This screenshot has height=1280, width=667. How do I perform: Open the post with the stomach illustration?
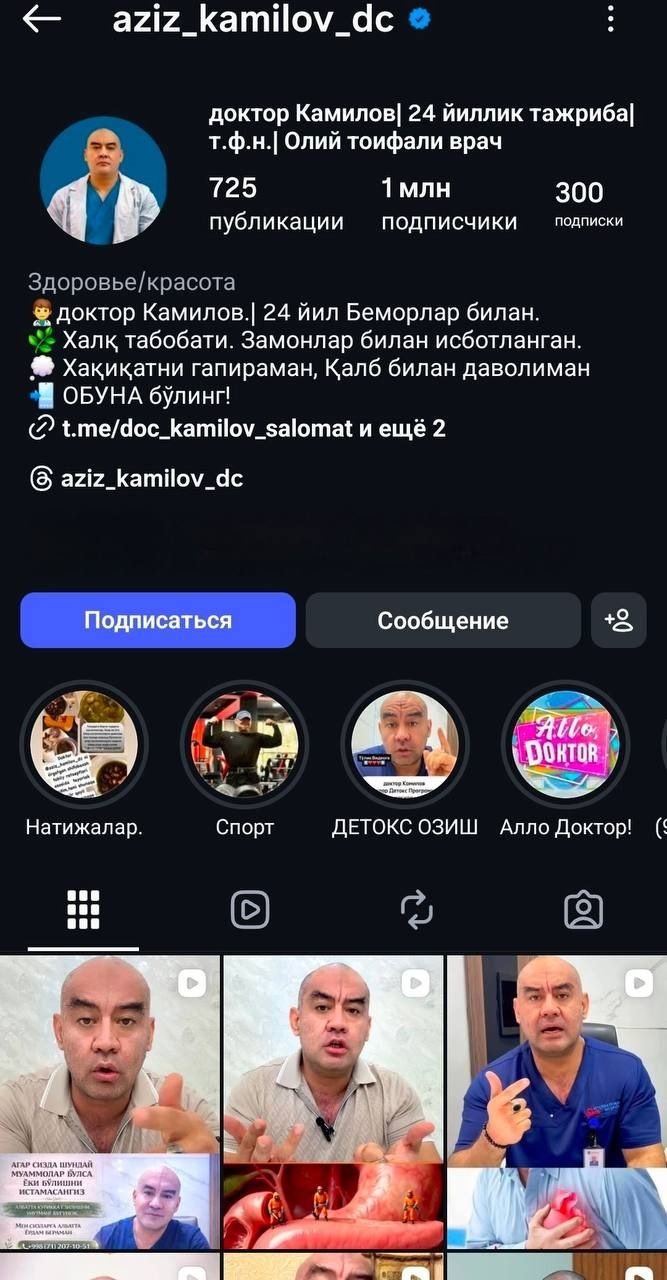click(333, 1100)
